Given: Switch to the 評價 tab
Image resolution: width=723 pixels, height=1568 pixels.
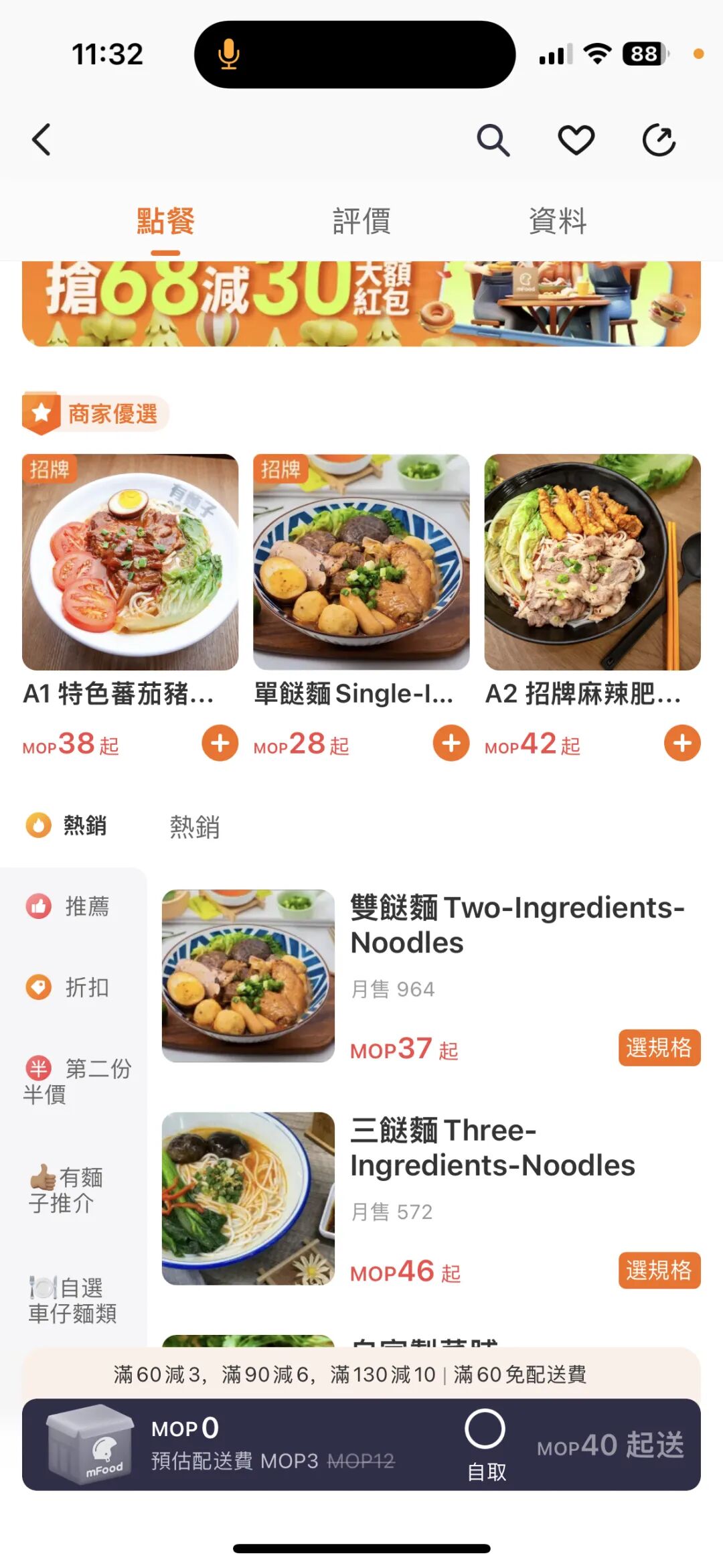Looking at the screenshot, I should coord(361,221).
